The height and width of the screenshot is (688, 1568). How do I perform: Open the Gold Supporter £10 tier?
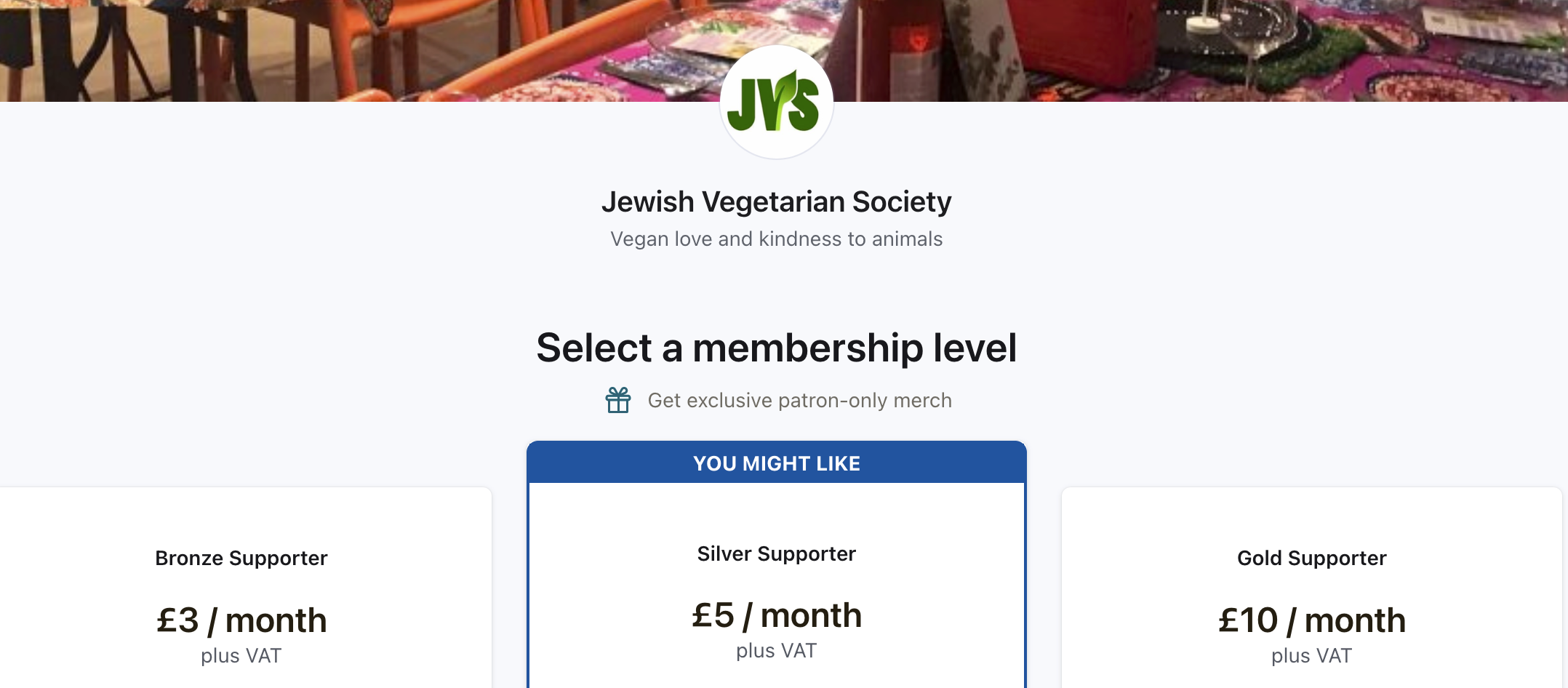[x=1311, y=589]
